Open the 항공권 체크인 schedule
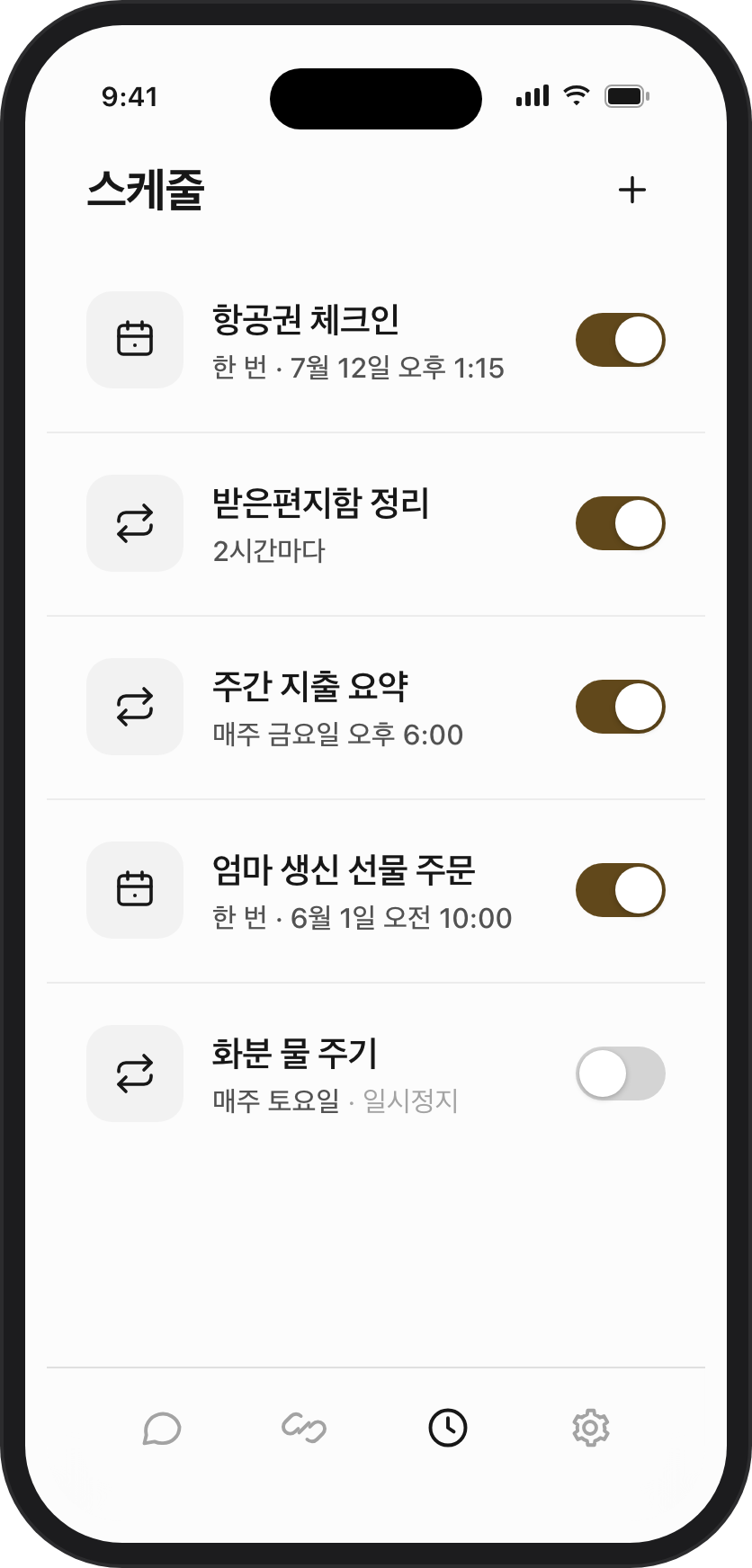 click(x=376, y=340)
